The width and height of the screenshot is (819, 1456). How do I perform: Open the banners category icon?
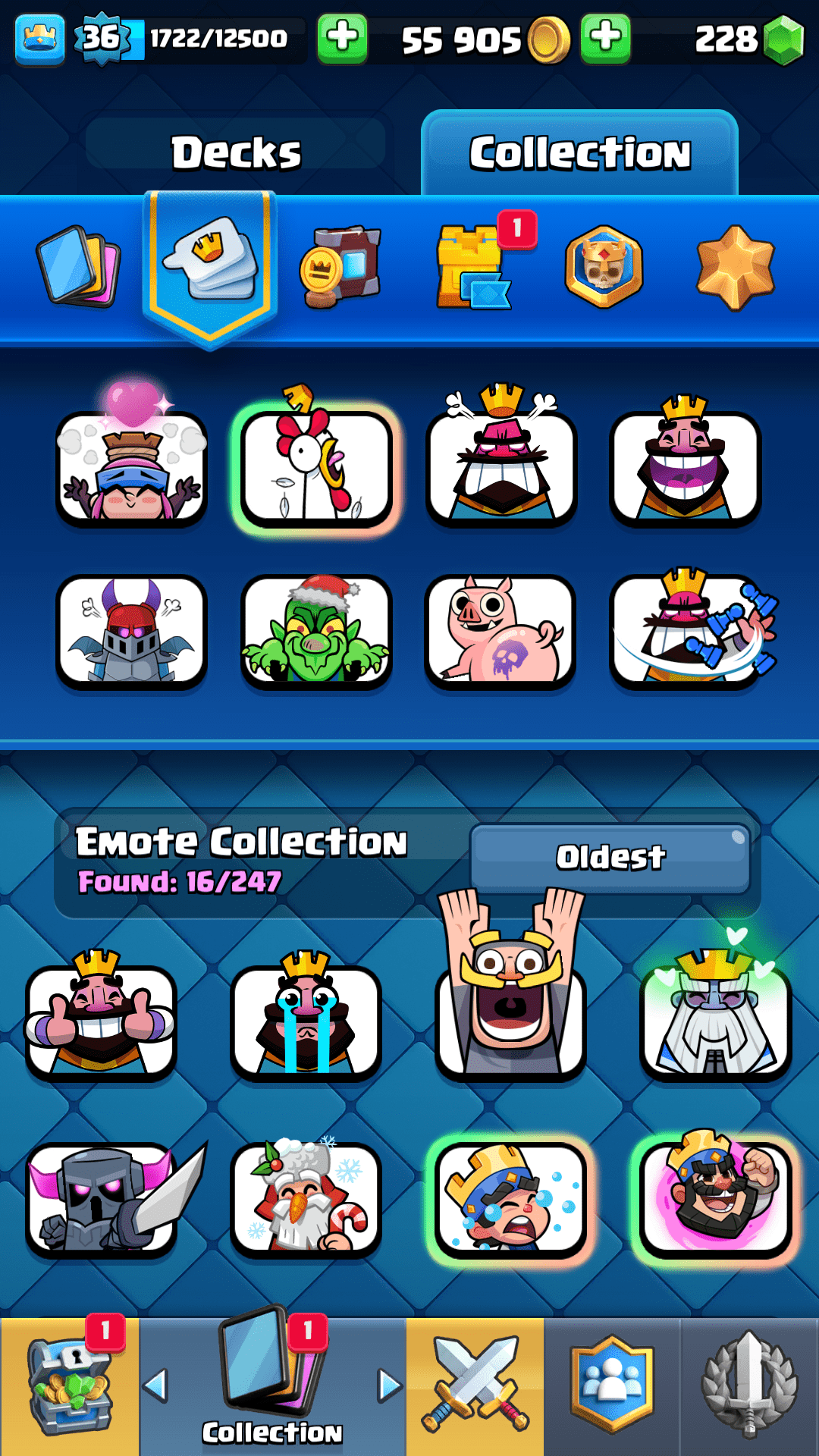340,267
